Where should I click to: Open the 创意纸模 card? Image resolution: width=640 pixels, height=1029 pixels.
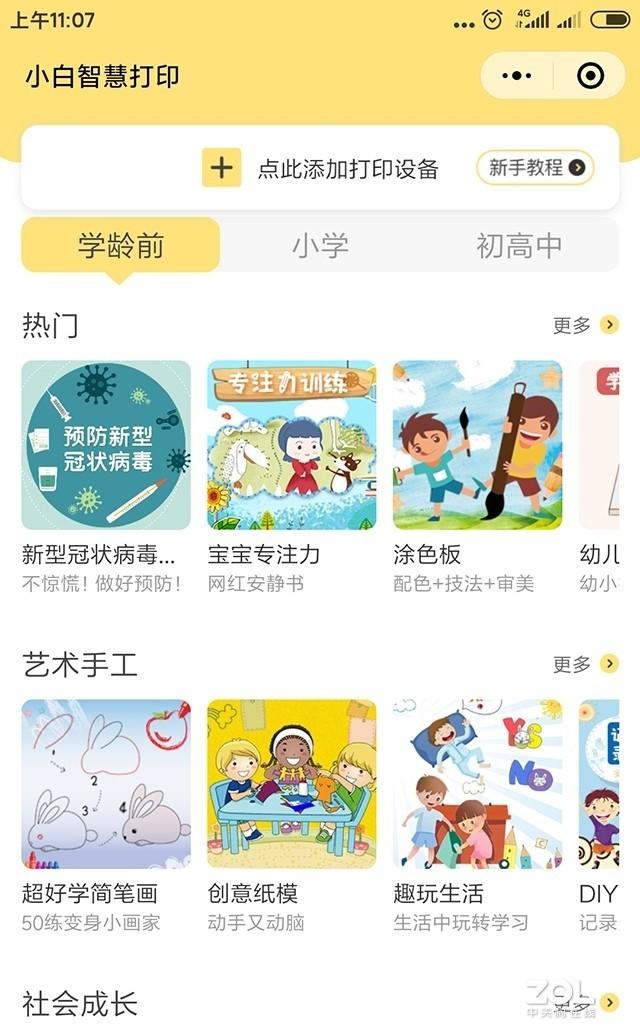292,784
